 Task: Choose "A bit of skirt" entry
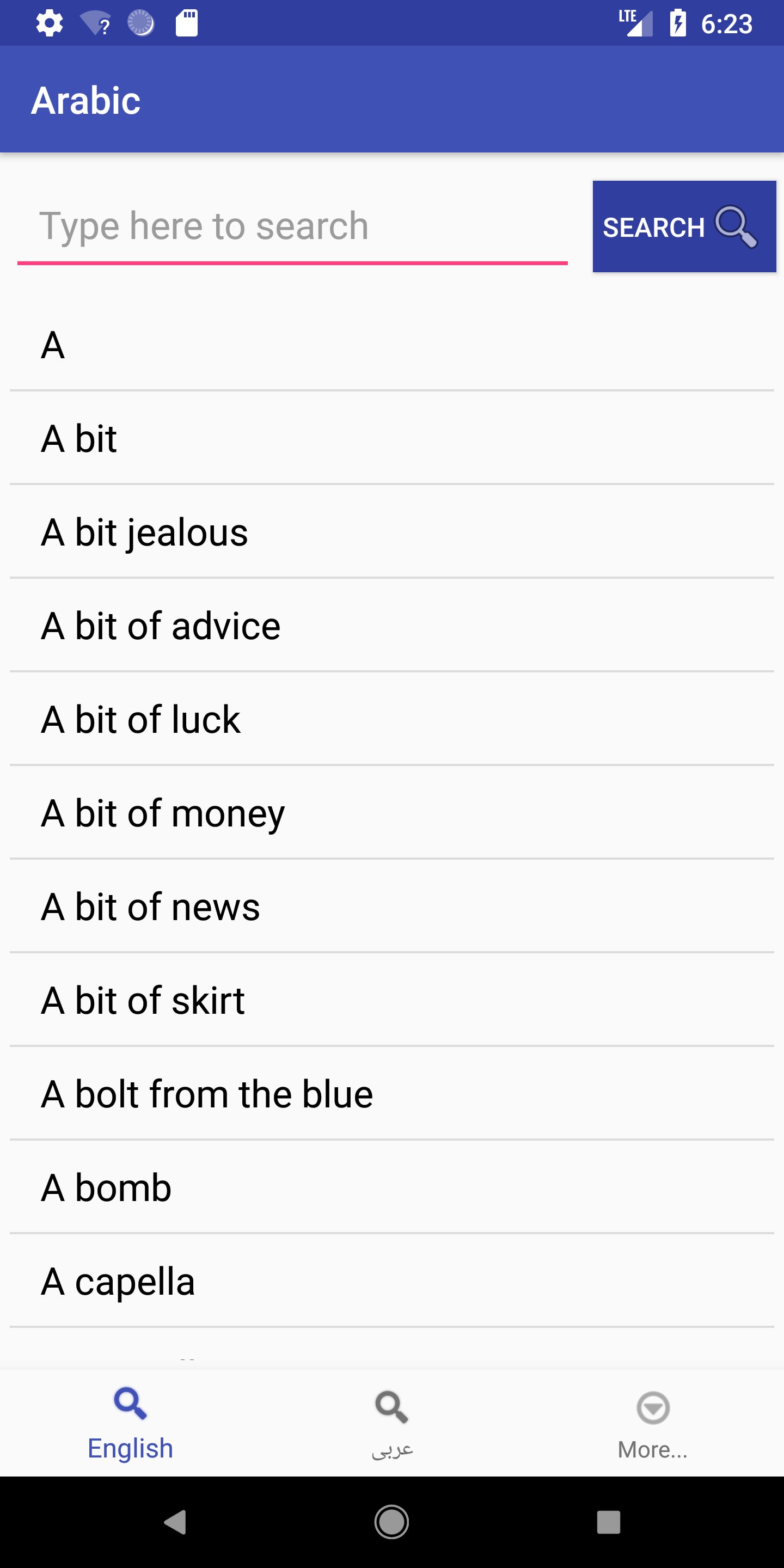point(392,1001)
